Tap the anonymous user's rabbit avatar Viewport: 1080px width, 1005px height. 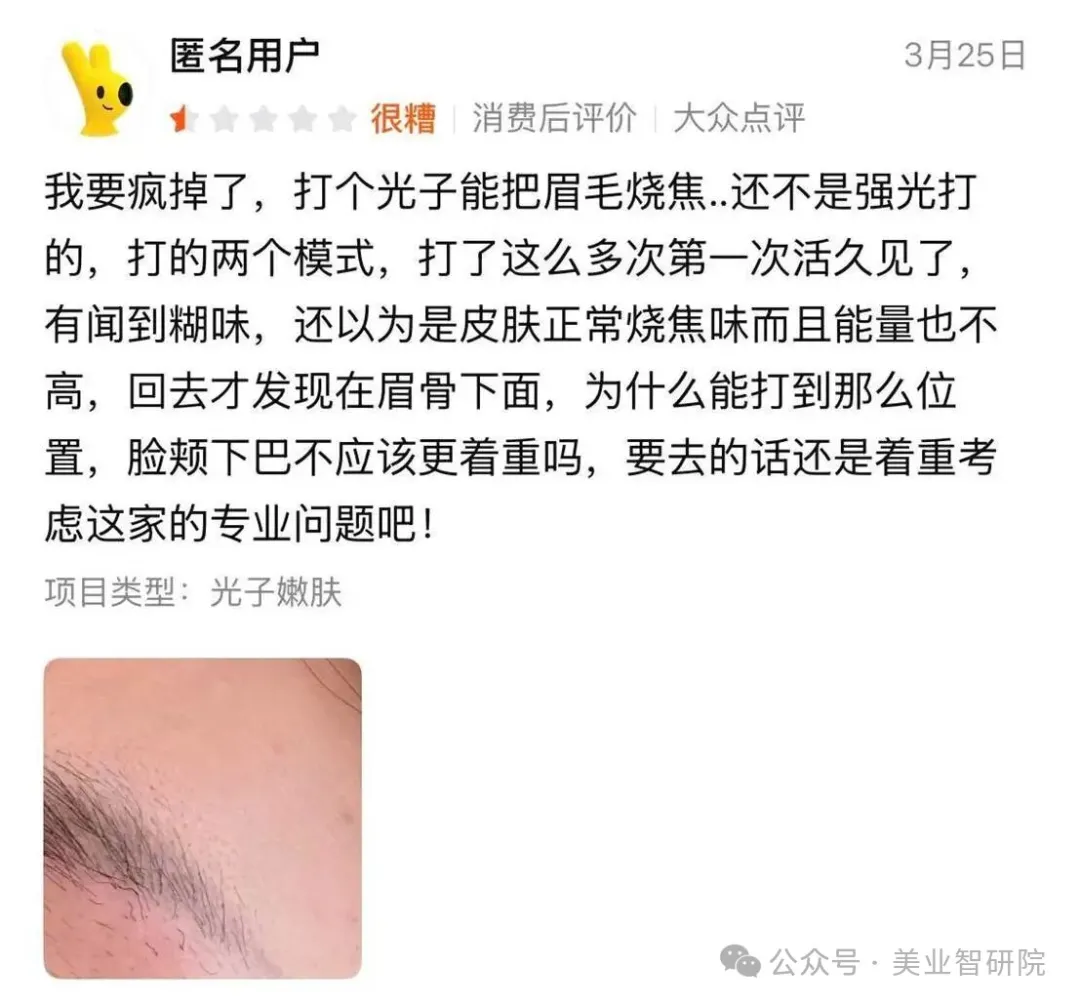coord(98,88)
